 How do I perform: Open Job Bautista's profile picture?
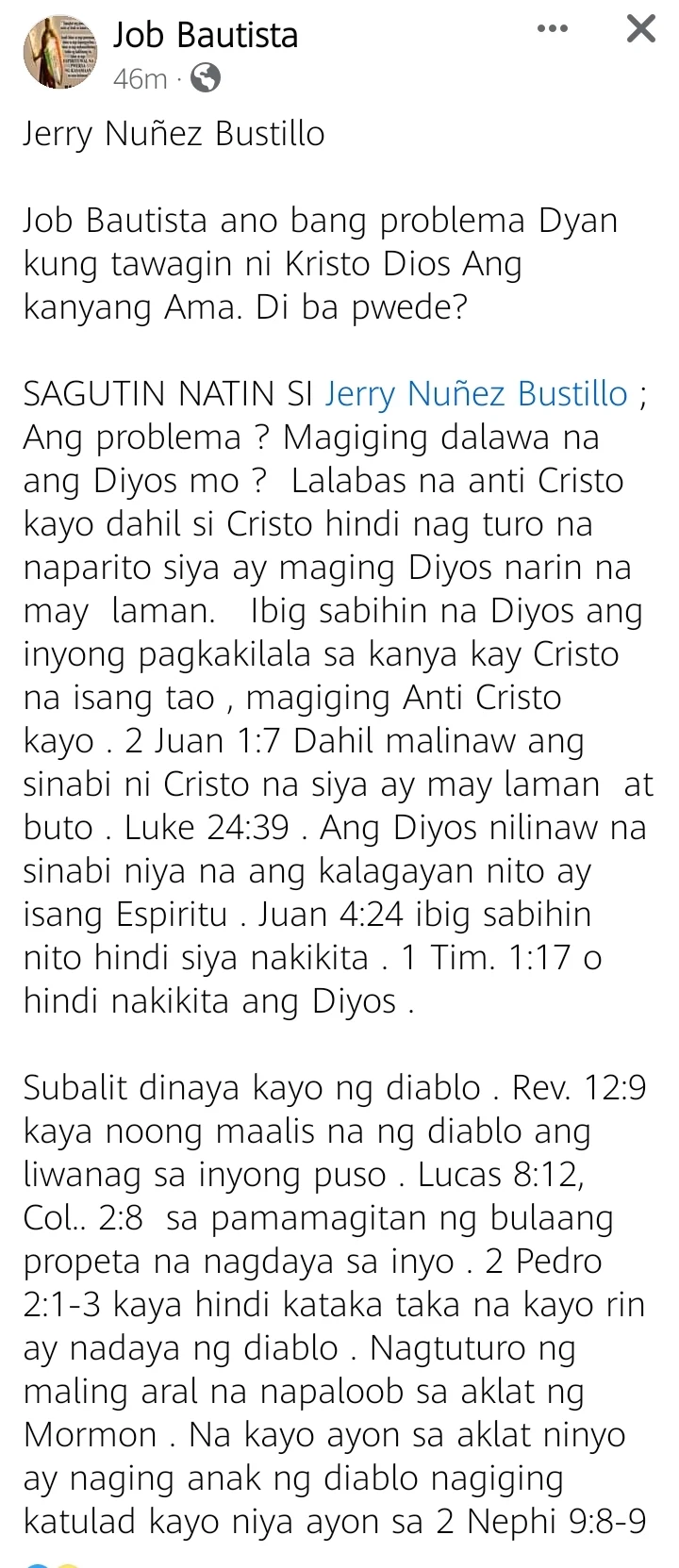(60, 54)
